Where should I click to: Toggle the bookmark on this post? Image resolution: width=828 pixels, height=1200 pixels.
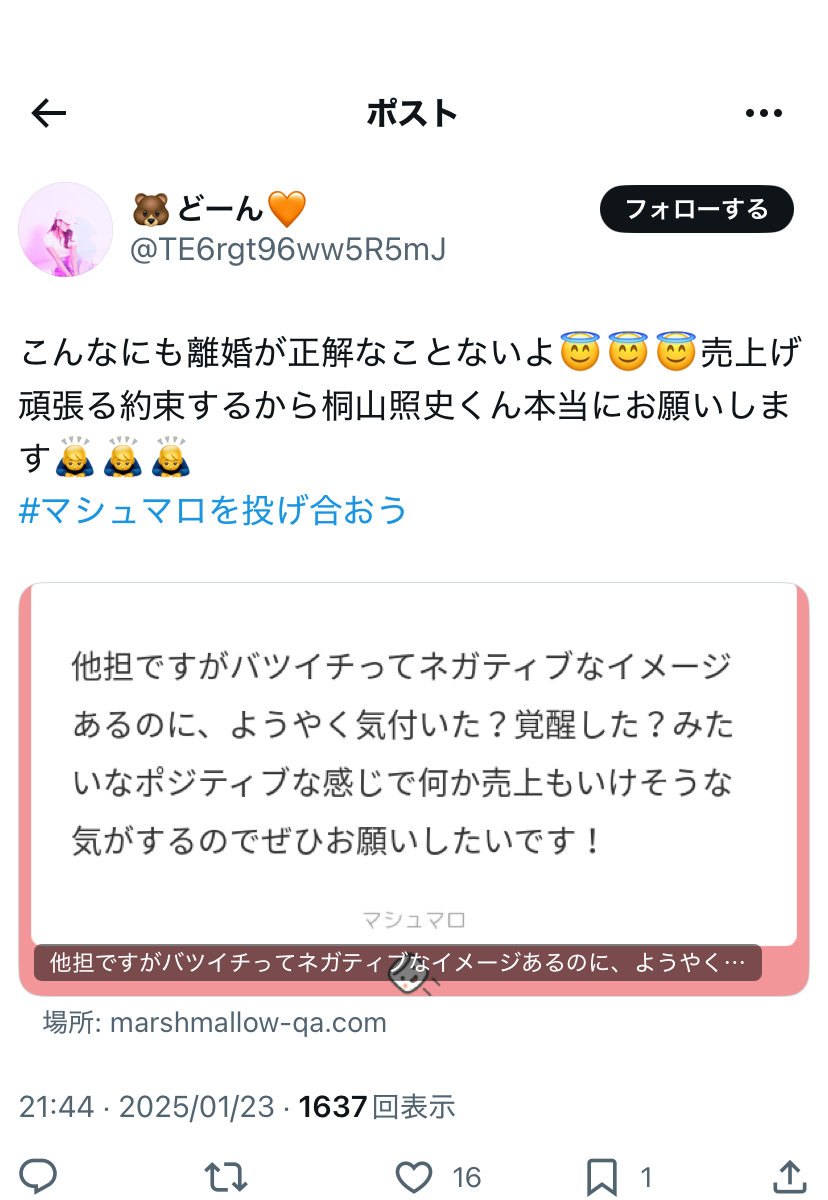tap(601, 1176)
